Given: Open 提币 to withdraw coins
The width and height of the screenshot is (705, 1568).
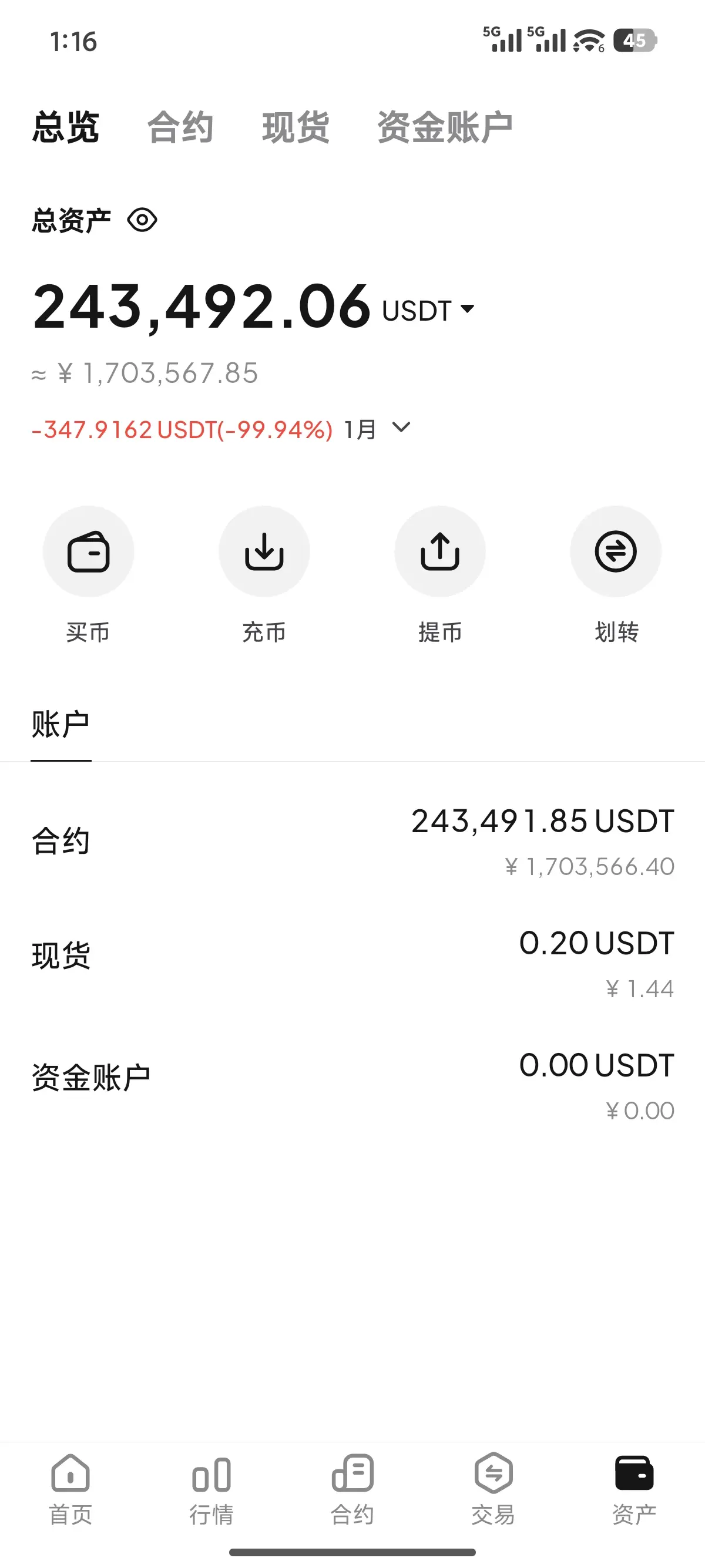Looking at the screenshot, I should click(x=439, y=551).
